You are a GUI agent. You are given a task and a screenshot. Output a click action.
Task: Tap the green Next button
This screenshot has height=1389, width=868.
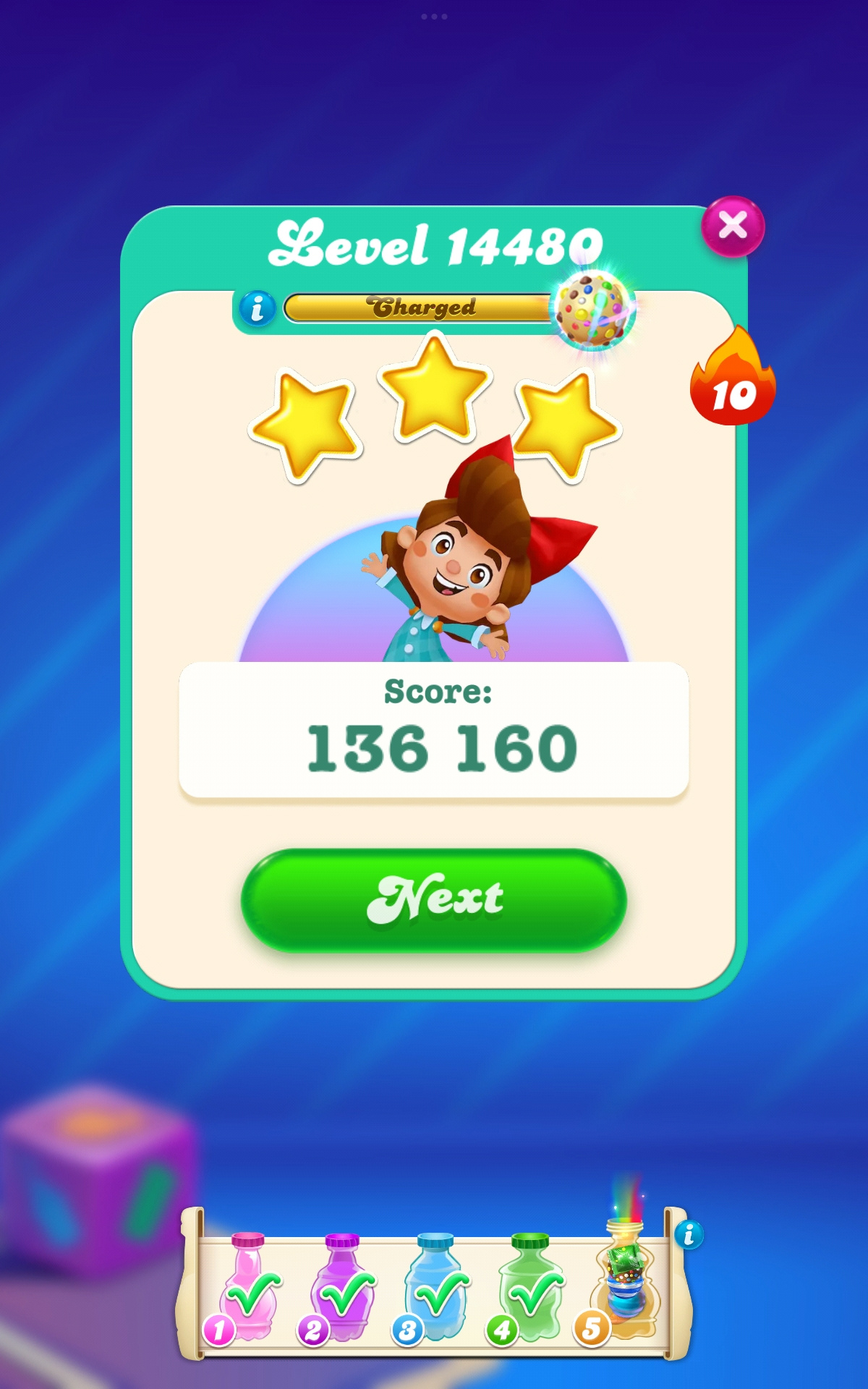click(434, 899)
